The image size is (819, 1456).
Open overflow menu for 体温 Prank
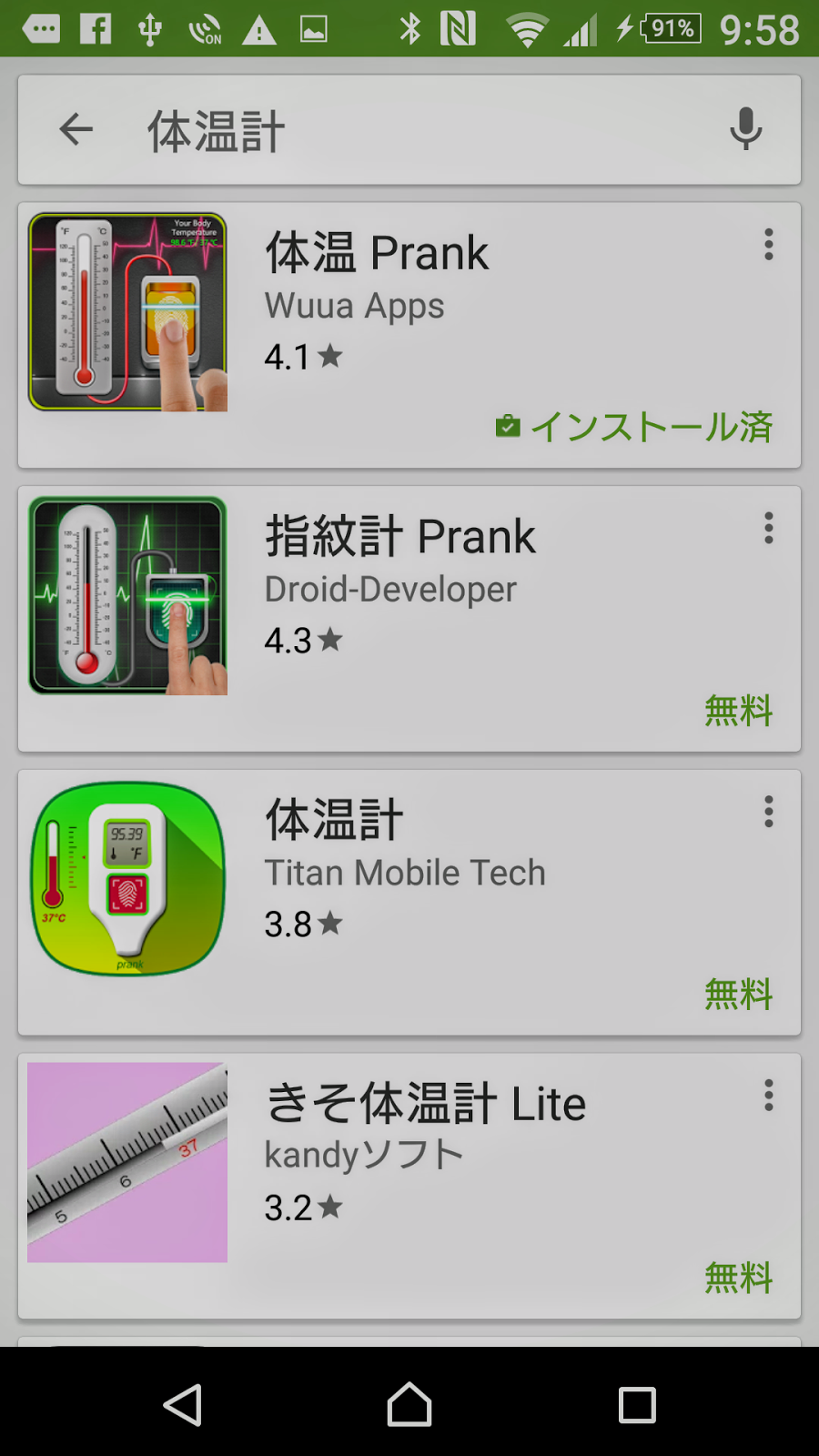point(769,245)
